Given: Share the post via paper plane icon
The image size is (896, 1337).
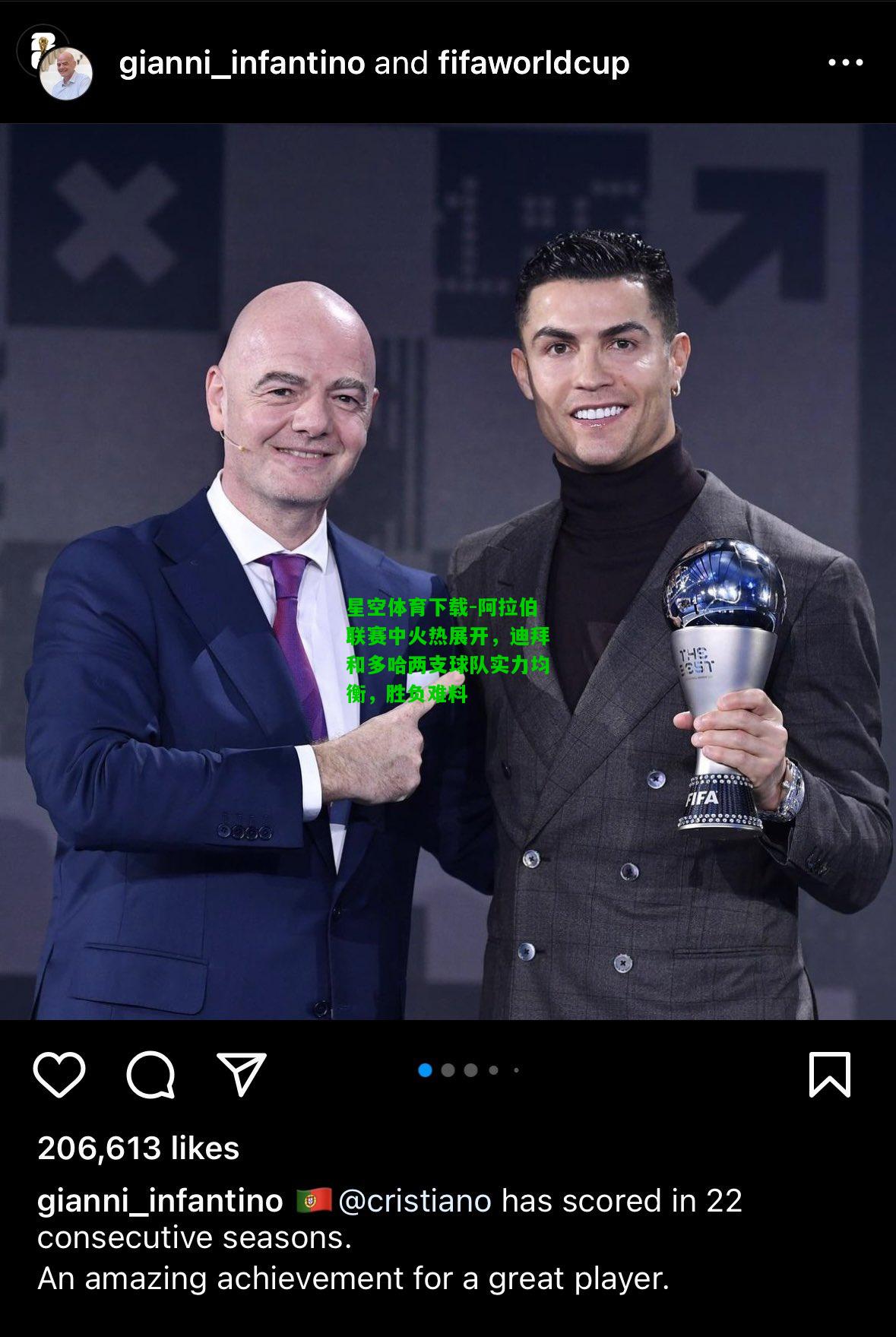Looking at the screenshot, I should [x=242, y=1073].
